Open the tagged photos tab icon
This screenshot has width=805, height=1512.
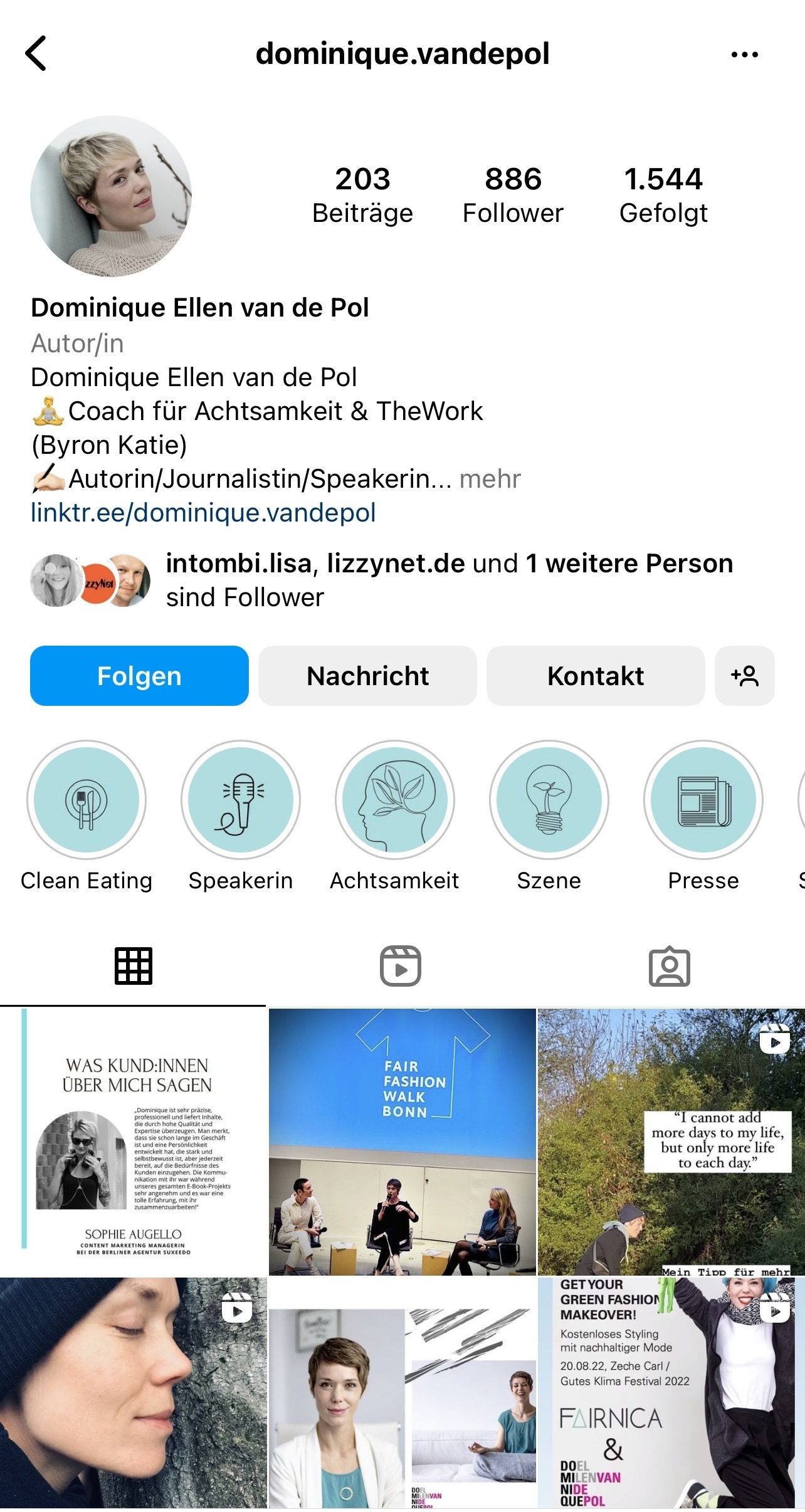click(x=671, y=965)
